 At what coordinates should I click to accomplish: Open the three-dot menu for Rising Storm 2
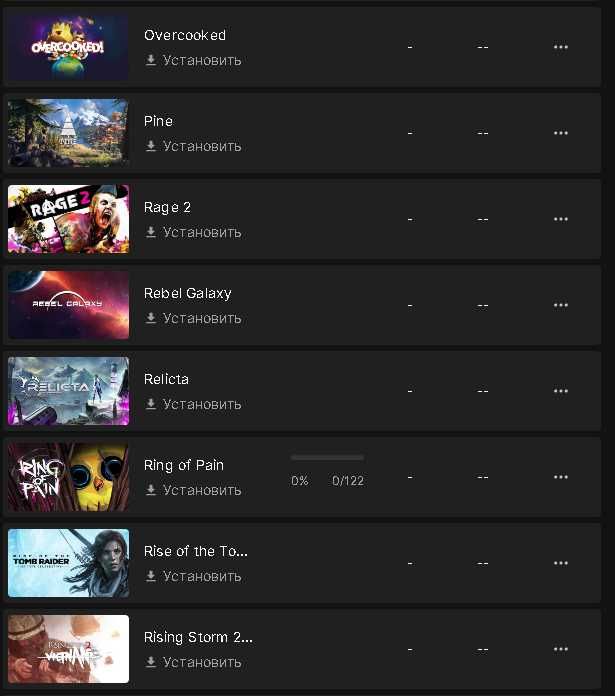[560, 649]
